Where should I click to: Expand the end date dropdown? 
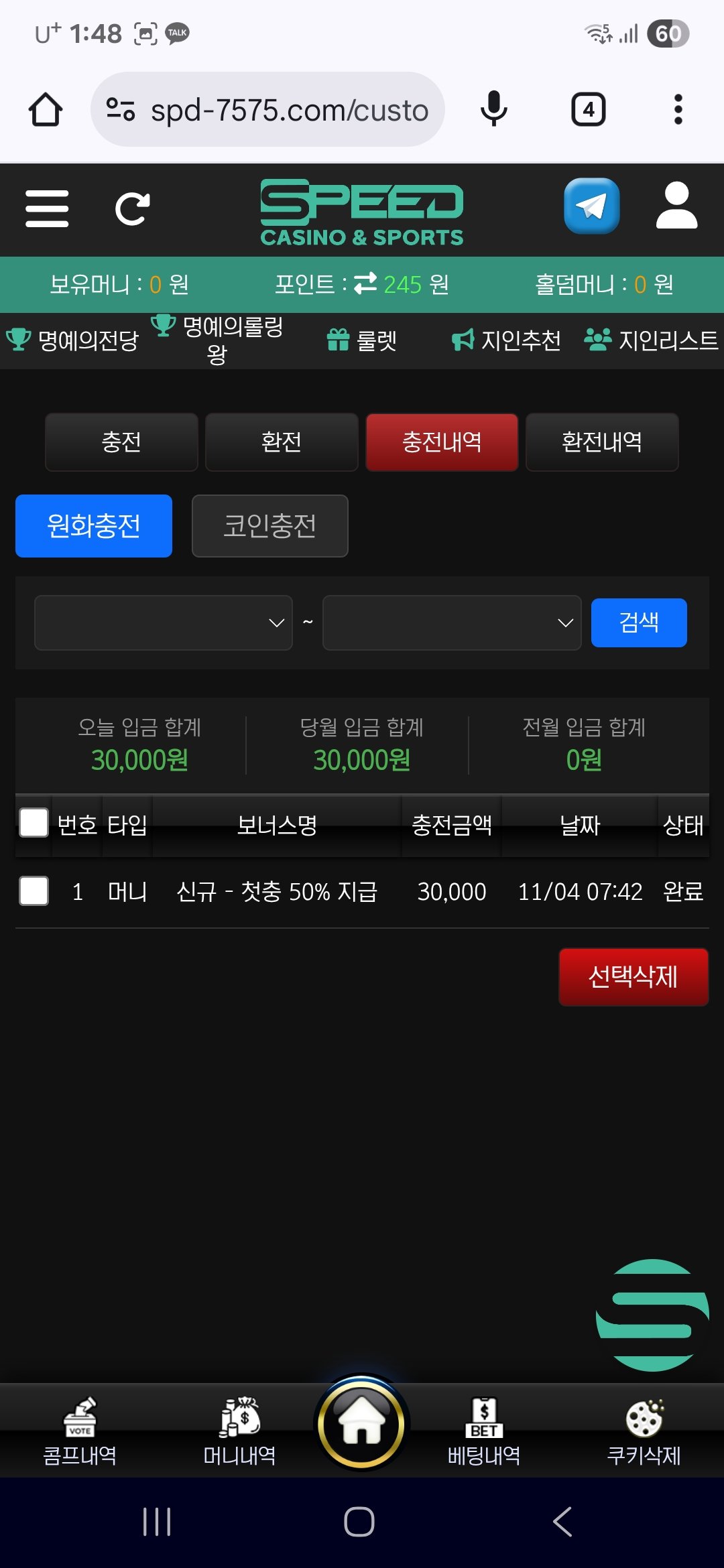(451, 623)
